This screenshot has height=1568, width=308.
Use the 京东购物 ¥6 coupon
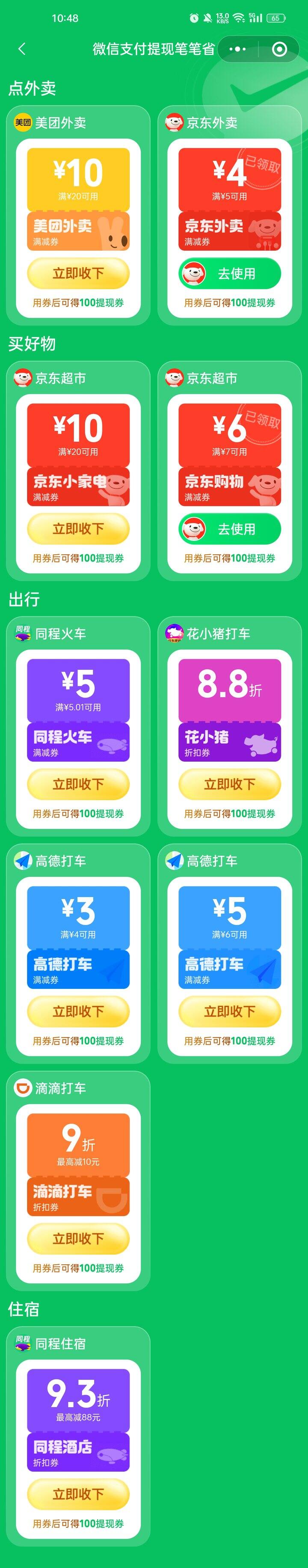pos(229,528)
